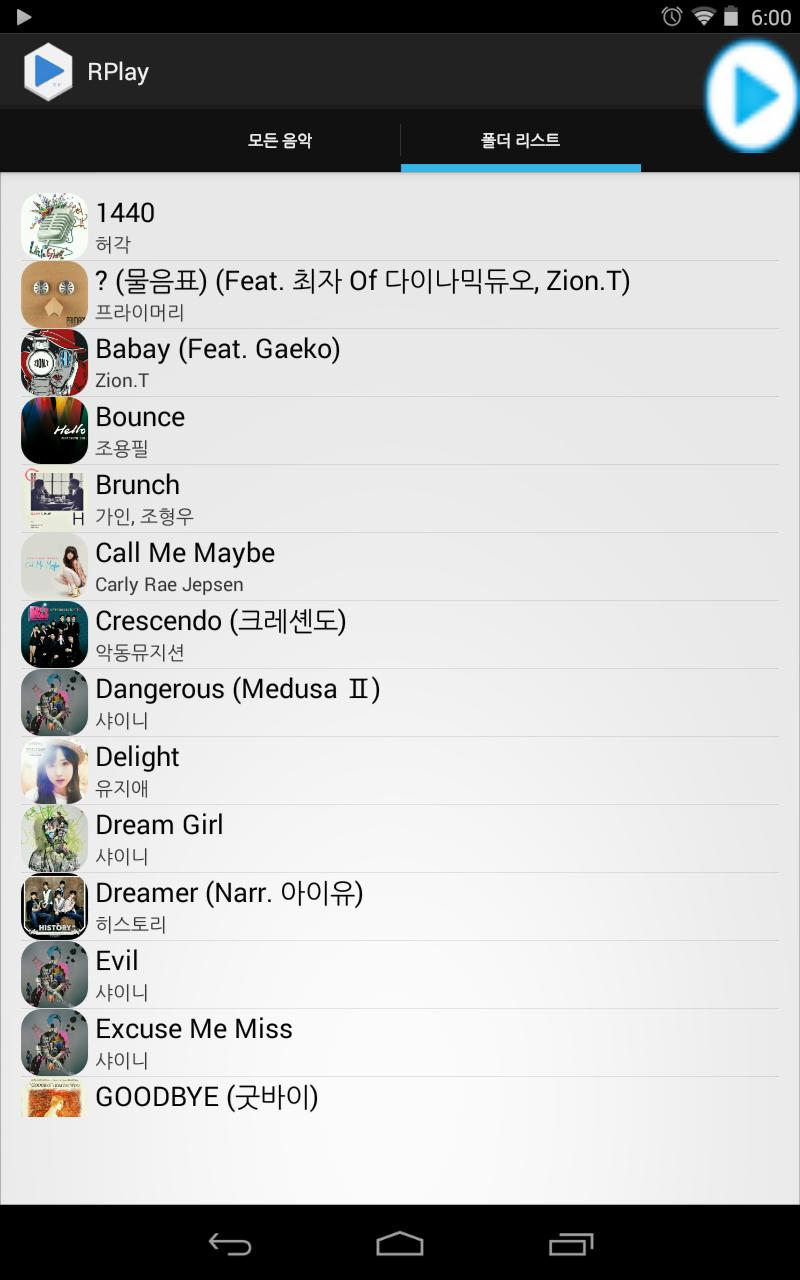Tap the RPlay app logo

(x=48, y=72)
